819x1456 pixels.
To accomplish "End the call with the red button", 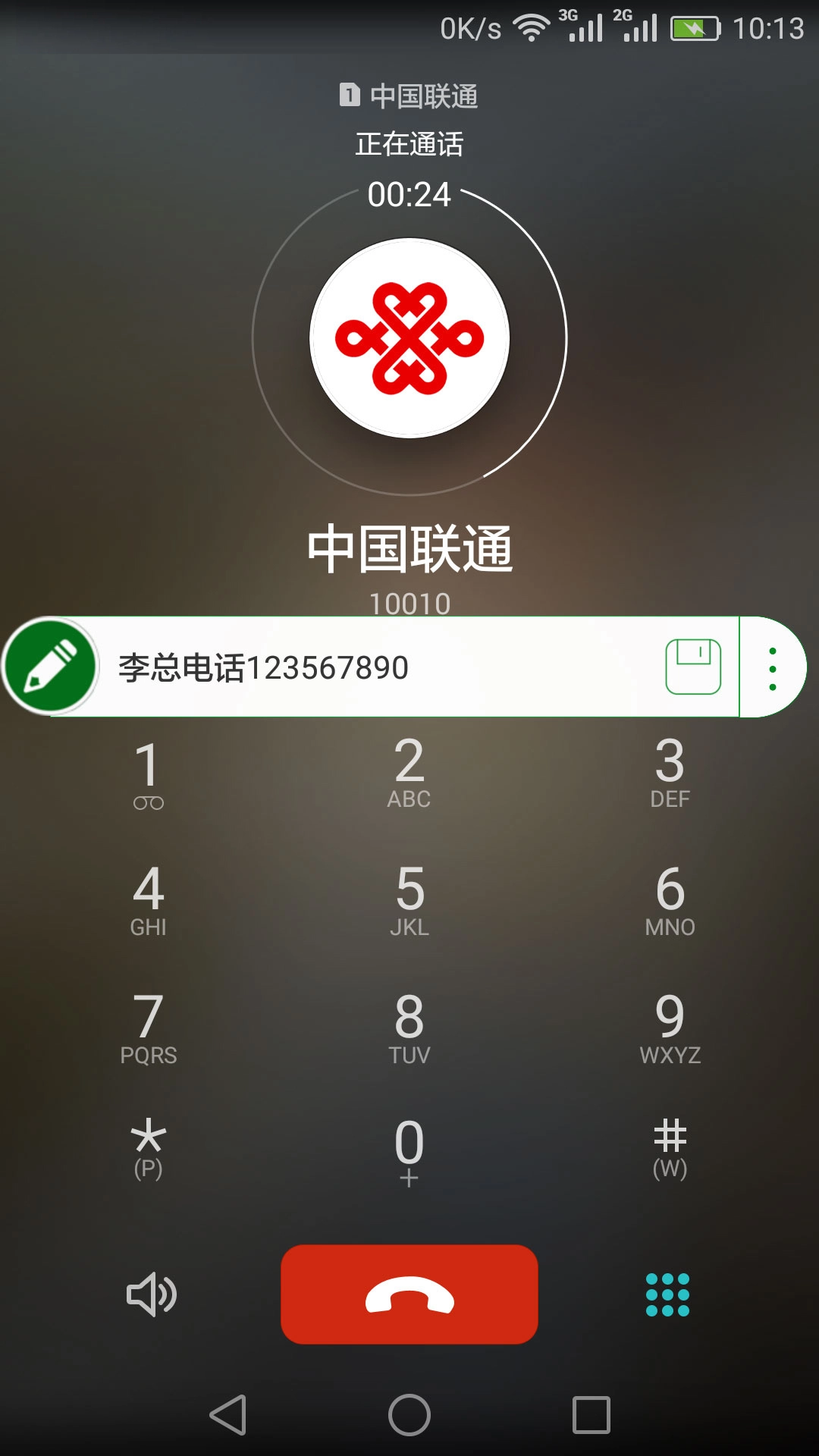I will pyautogui.click(x=409, y=1294).
